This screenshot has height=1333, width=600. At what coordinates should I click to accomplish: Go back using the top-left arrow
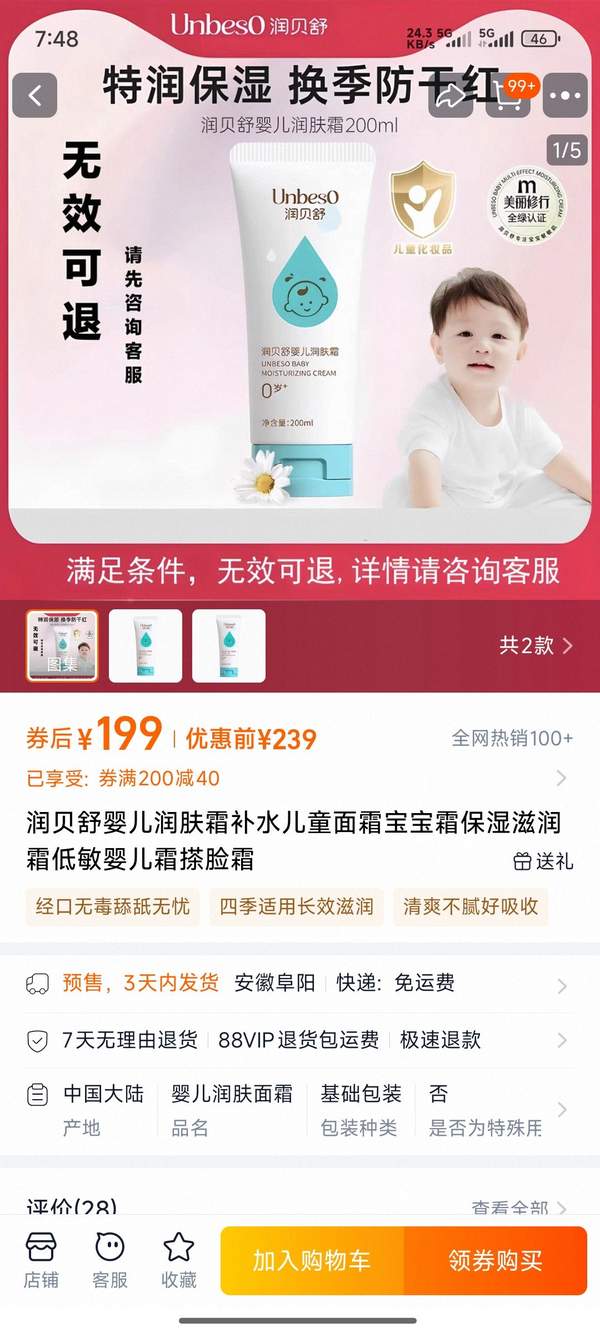(x=35, y=96)
